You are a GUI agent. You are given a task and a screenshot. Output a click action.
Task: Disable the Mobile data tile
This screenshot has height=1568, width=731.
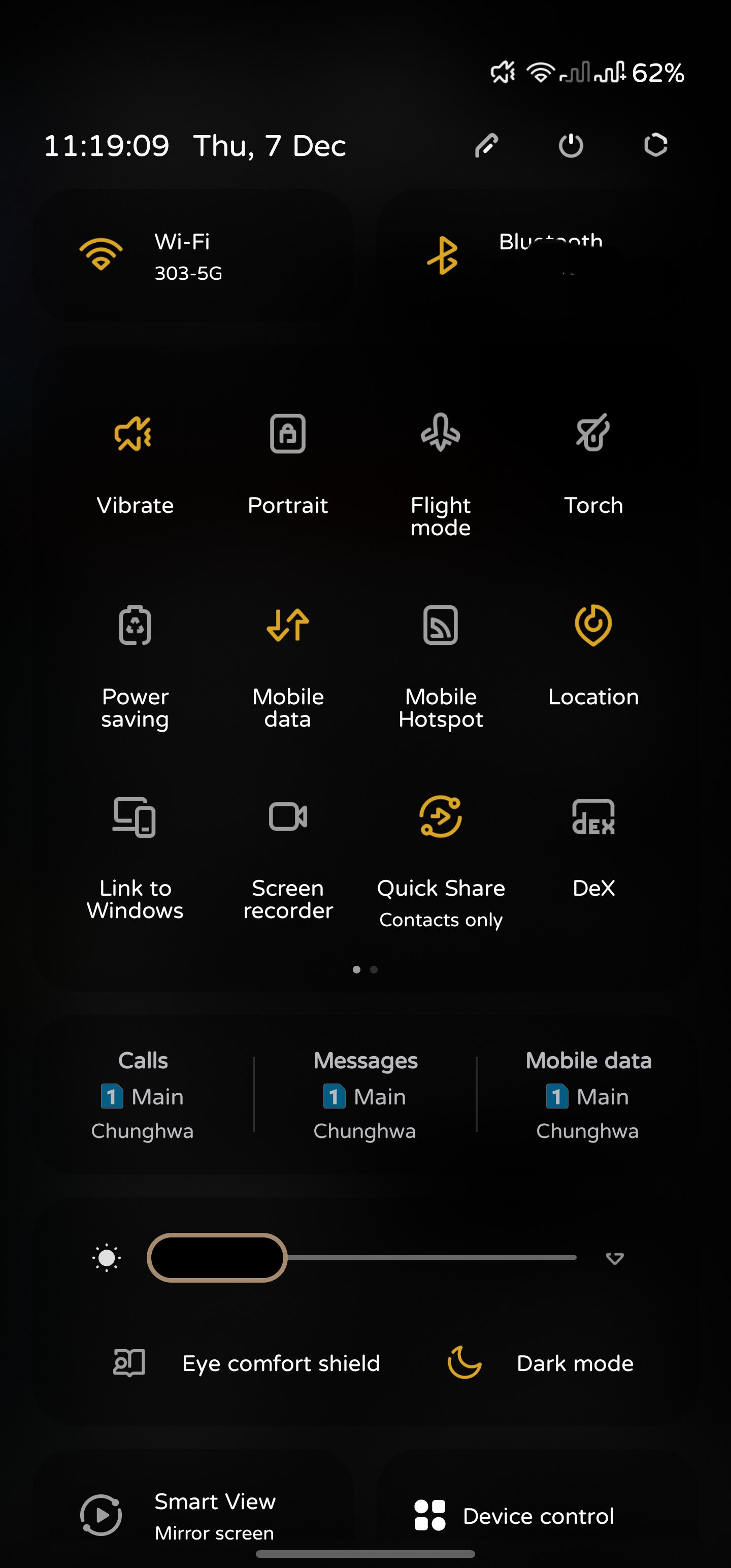[287, 625]
